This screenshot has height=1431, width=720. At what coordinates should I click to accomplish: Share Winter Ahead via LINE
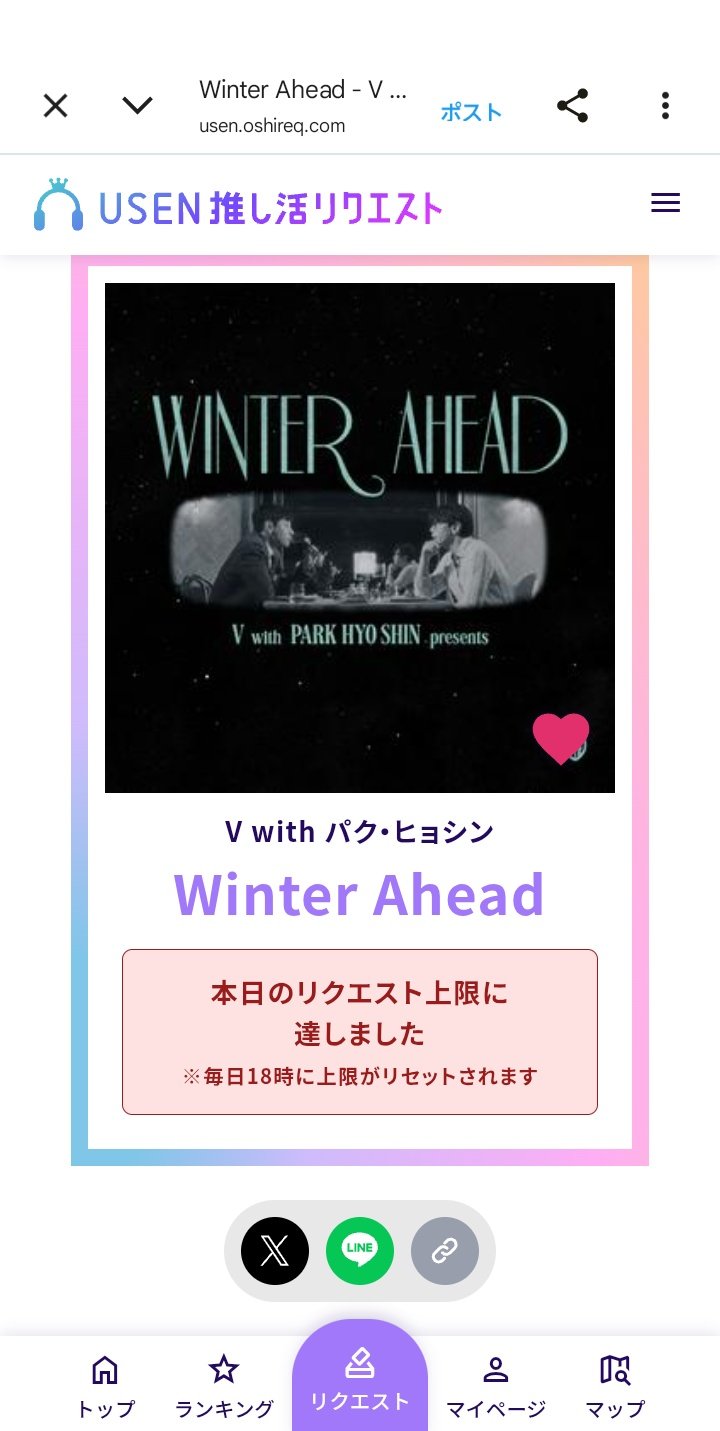click(360, 1250)
